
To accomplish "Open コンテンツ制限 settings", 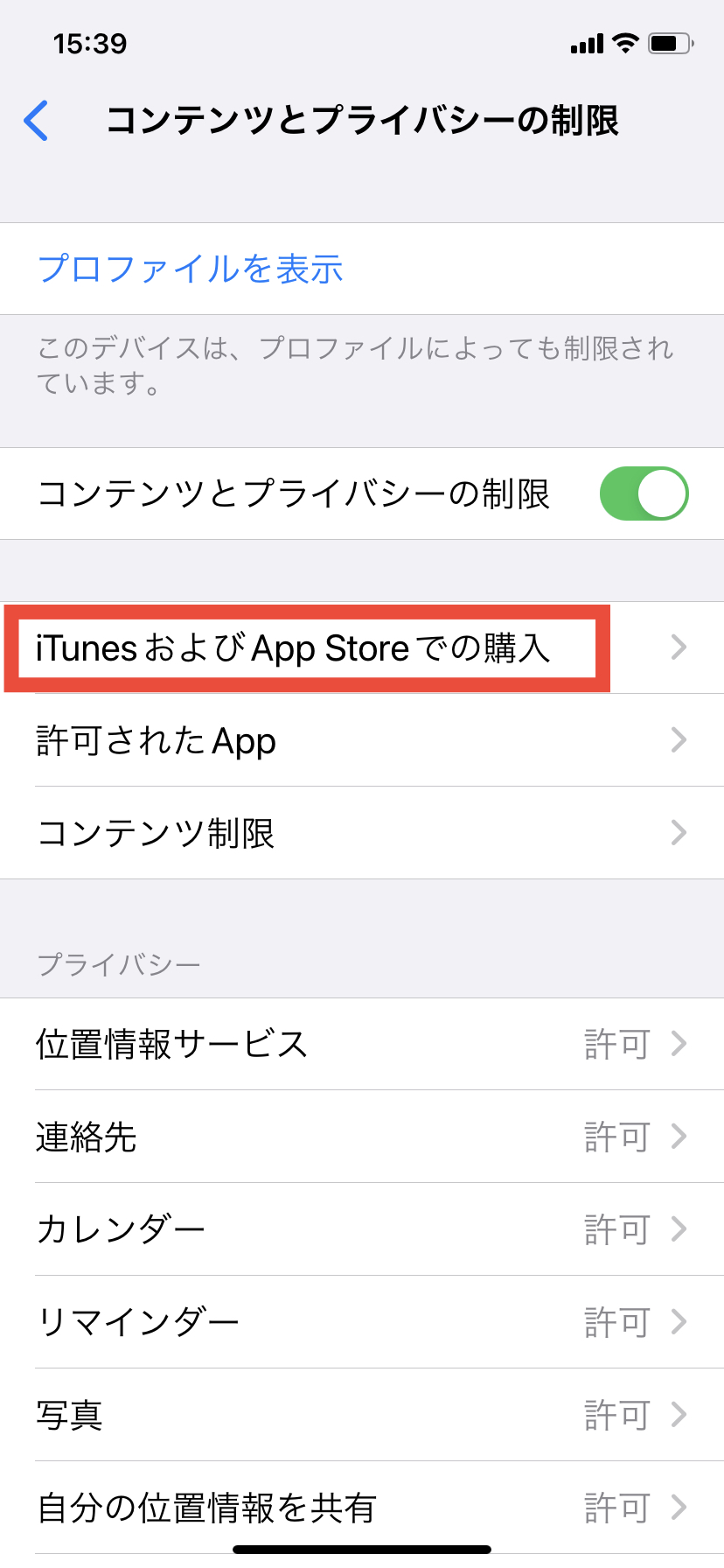I will 362,833.
